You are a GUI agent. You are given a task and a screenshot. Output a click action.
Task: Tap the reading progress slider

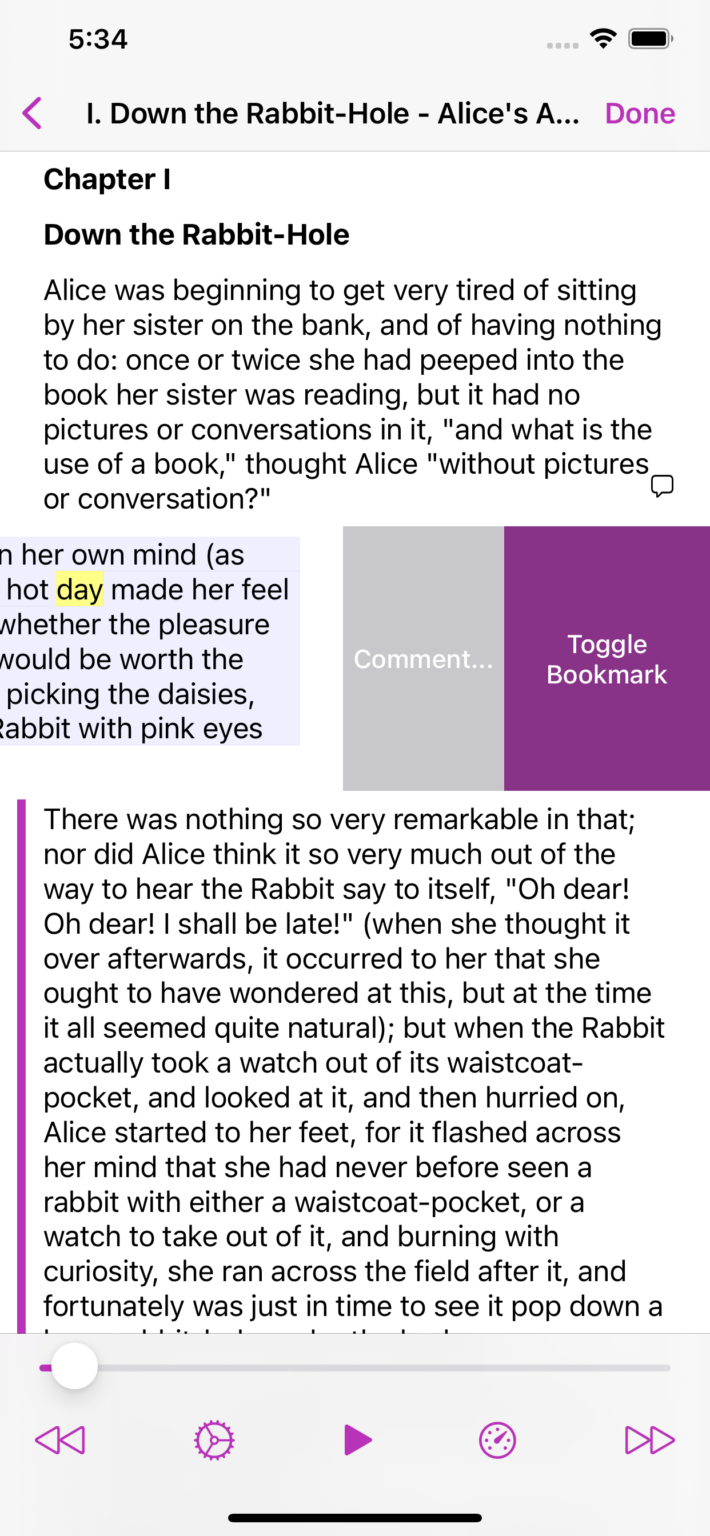coord(354,1367)
